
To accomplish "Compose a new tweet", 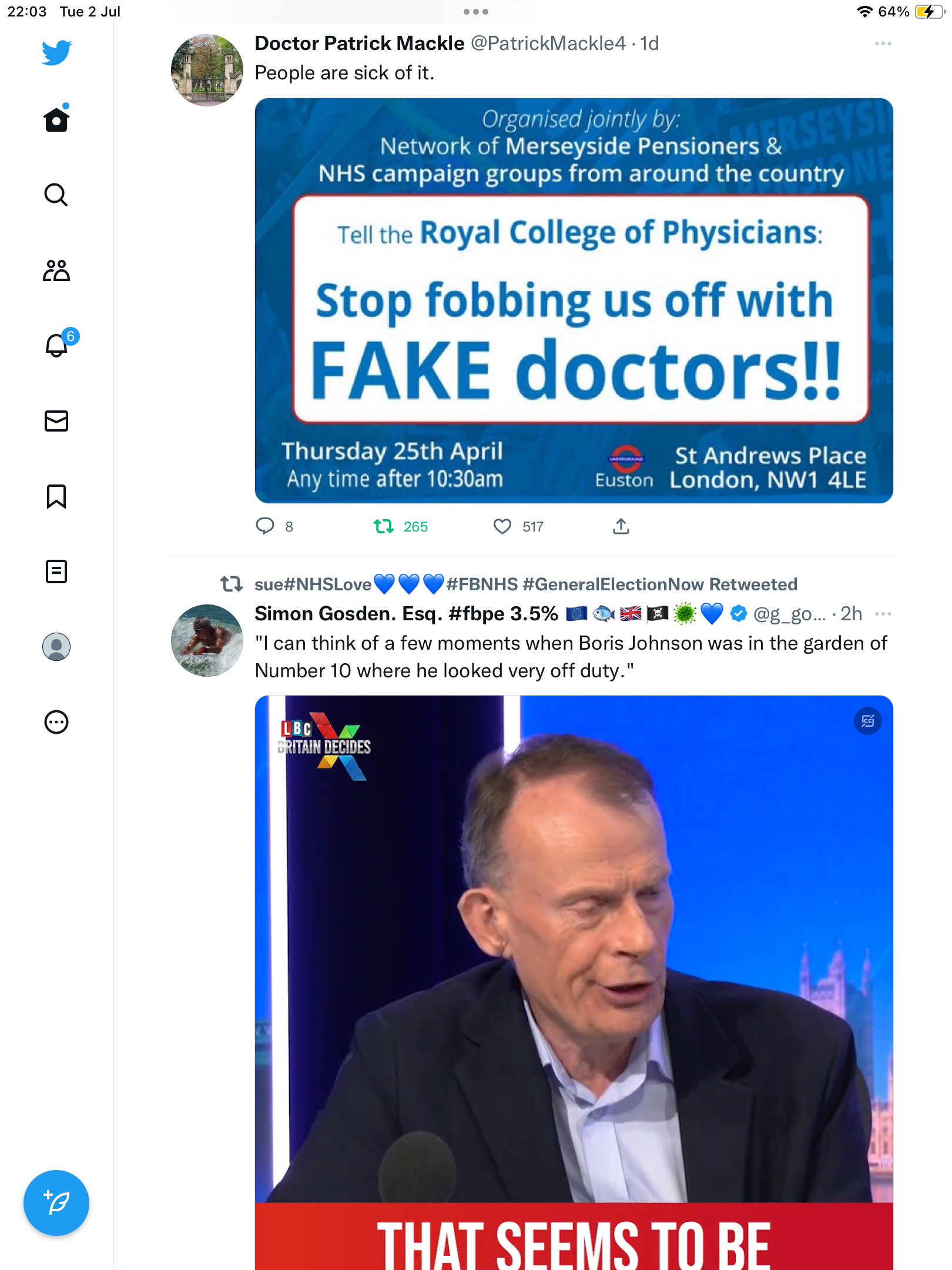I will pyautogui.click(x=56, y=1203).
